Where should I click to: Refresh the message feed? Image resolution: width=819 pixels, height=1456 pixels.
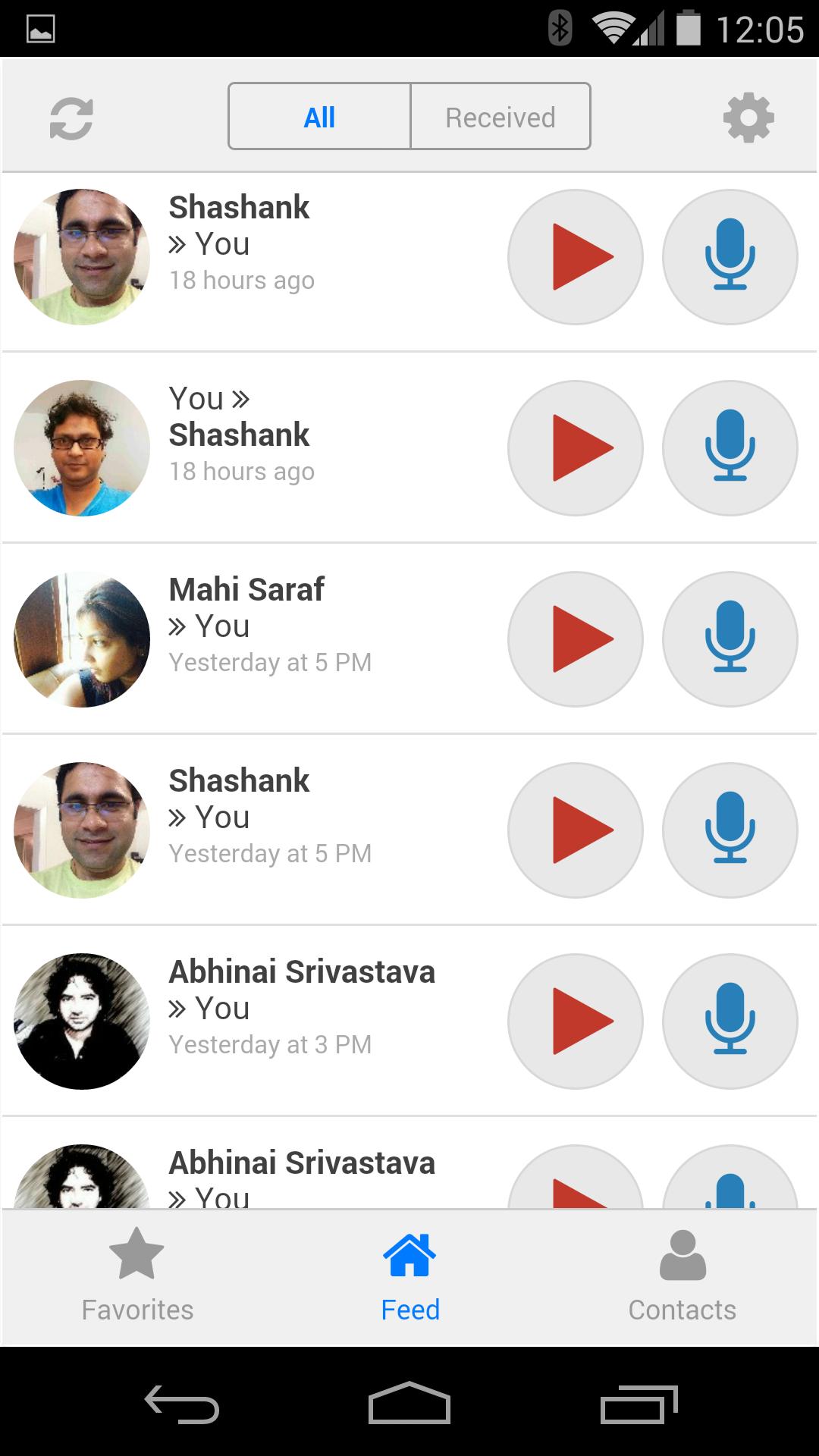point(71,118)
